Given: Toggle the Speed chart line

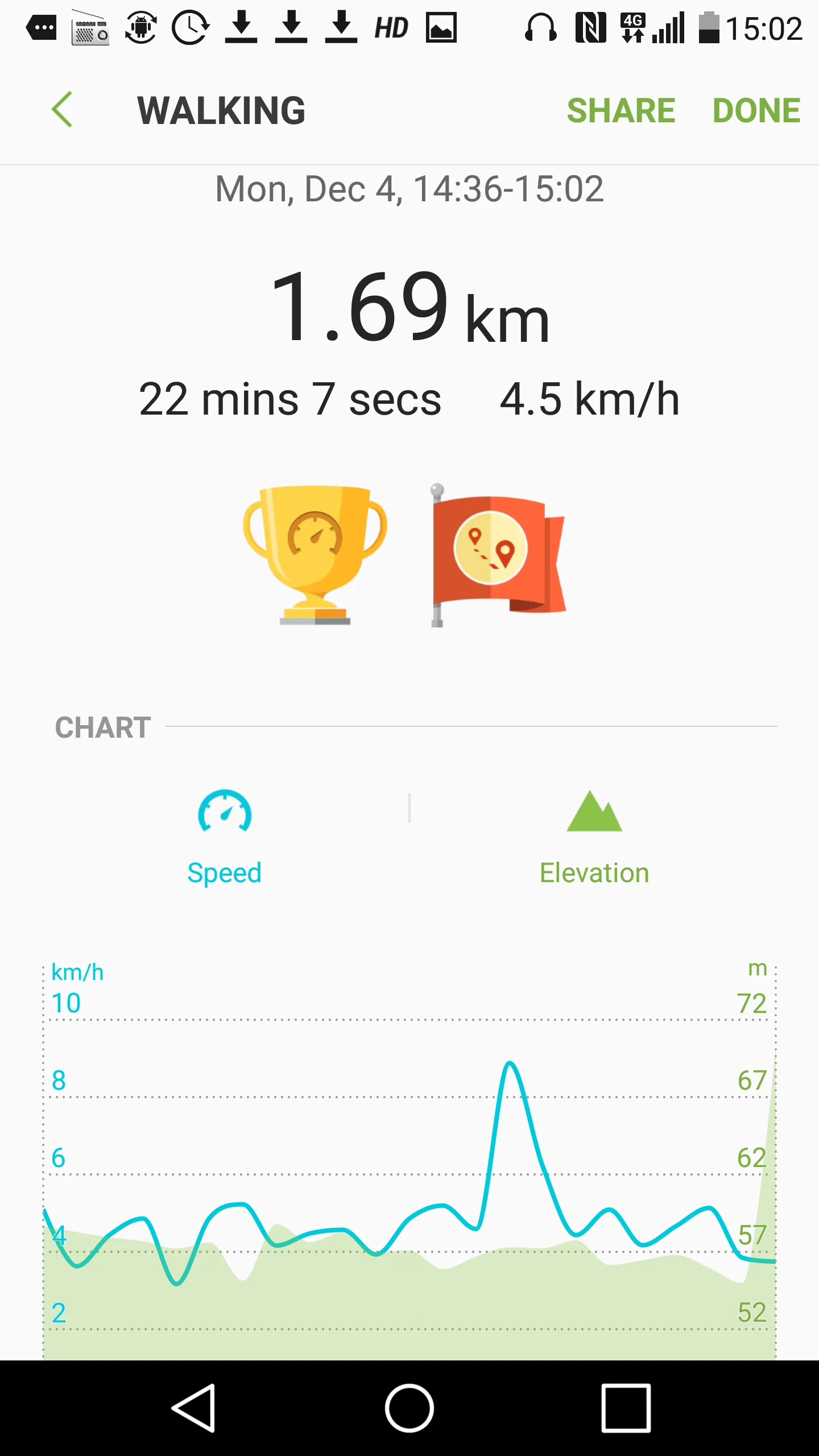Looking at the screenshot, I should tap(225, 836).
